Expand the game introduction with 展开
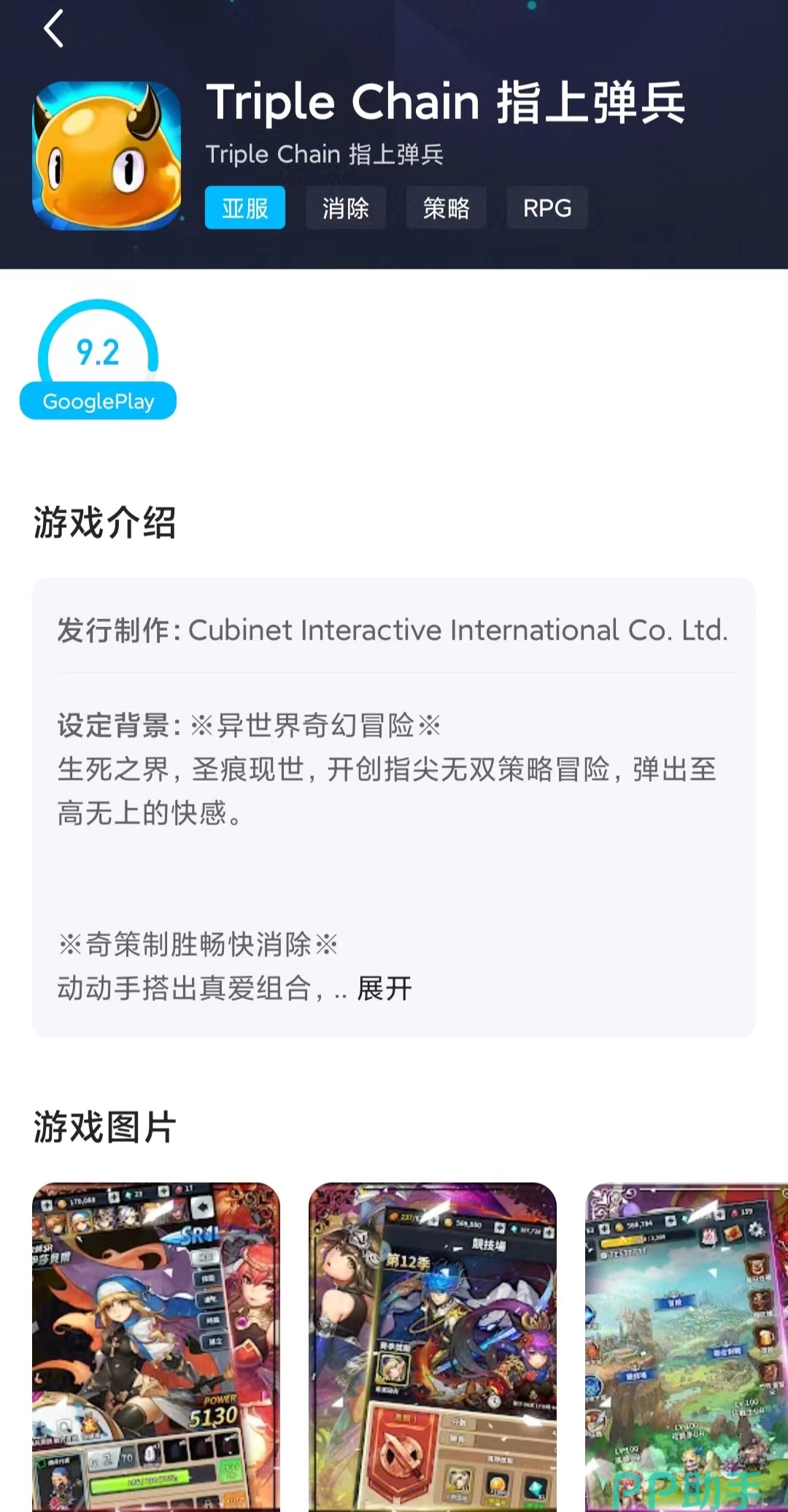The height and width of the screenshot is (1512, 788). pyautogui.click(x=385, y=989)
